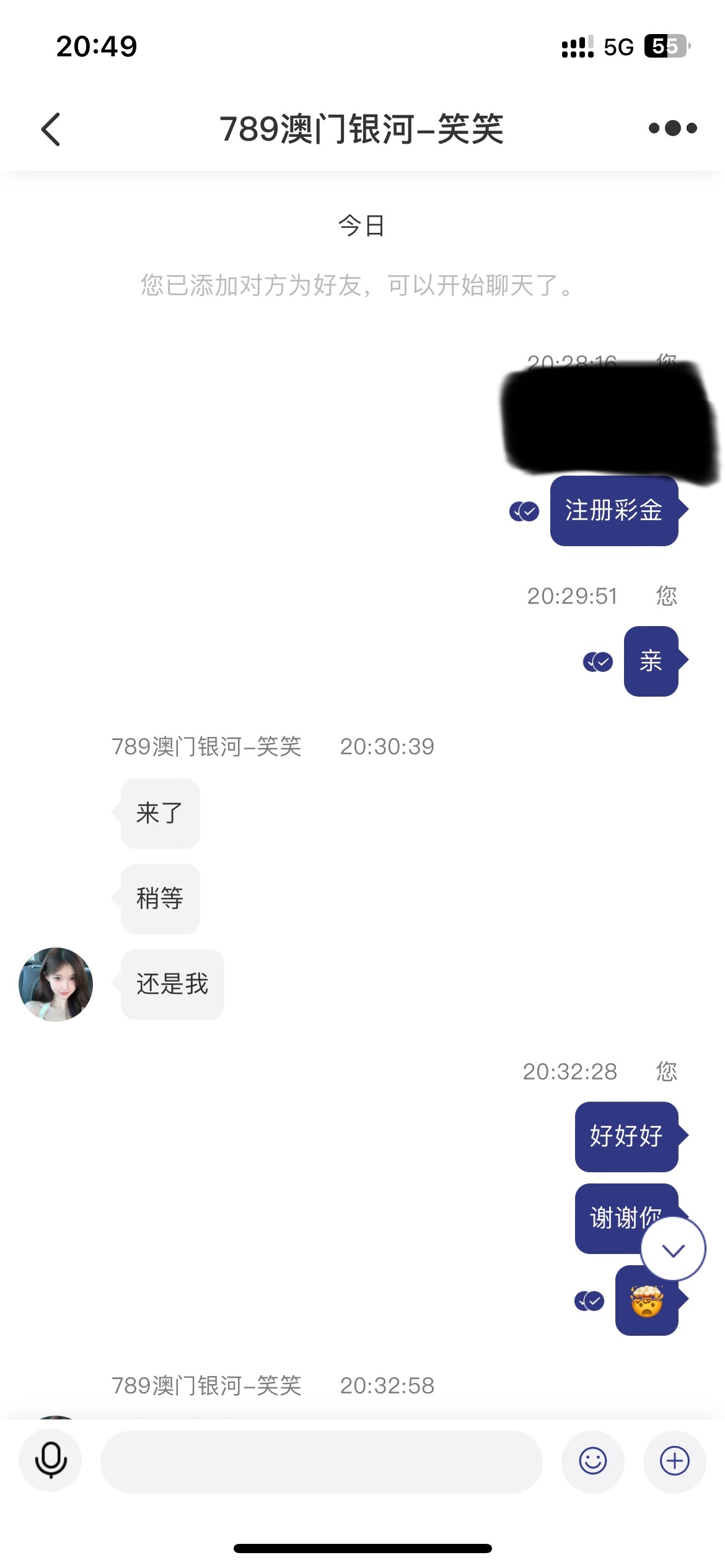Image resolution: width=725 pixels, height=1568 pixels.
Task: View the contact's profile avatar
Action: (56, 984)
